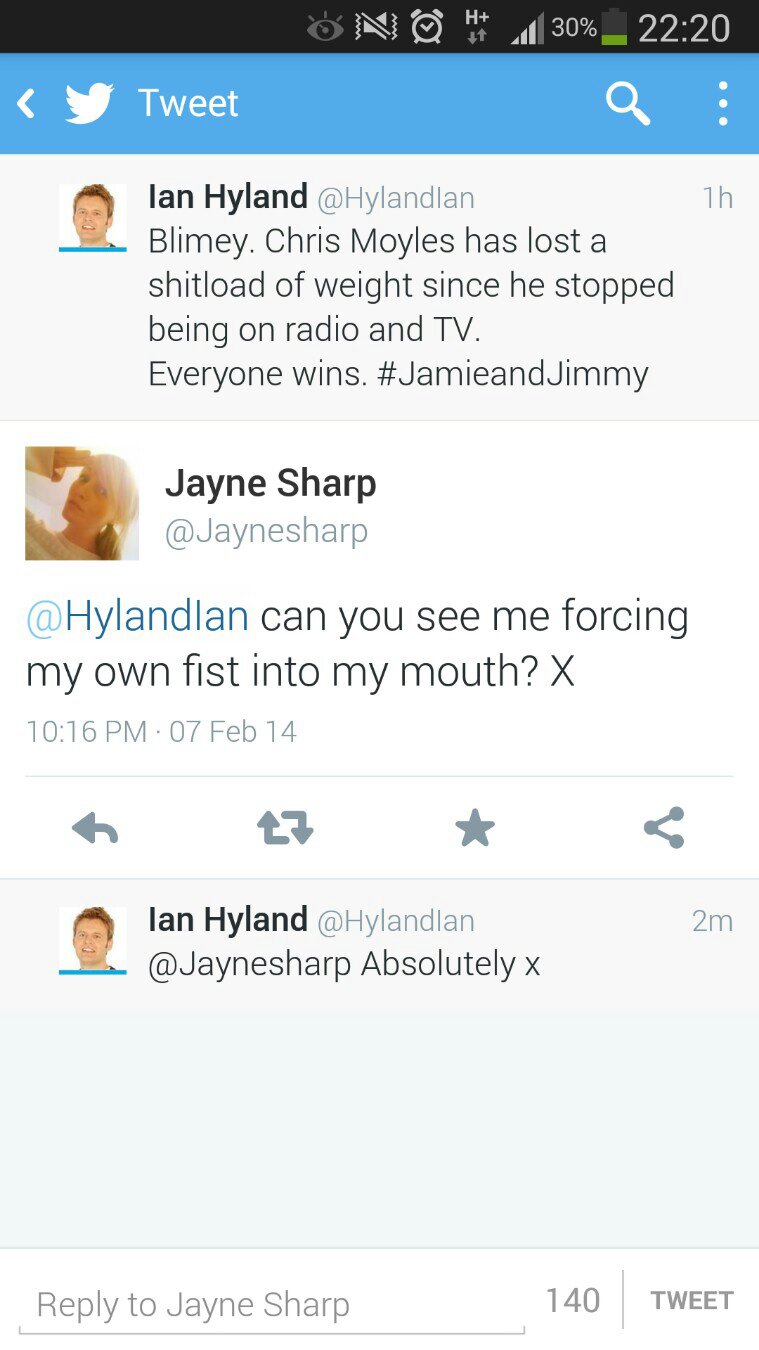Tap the #JamieandJimmy hashtag
Screen dimensions: 759x1350
513,374
